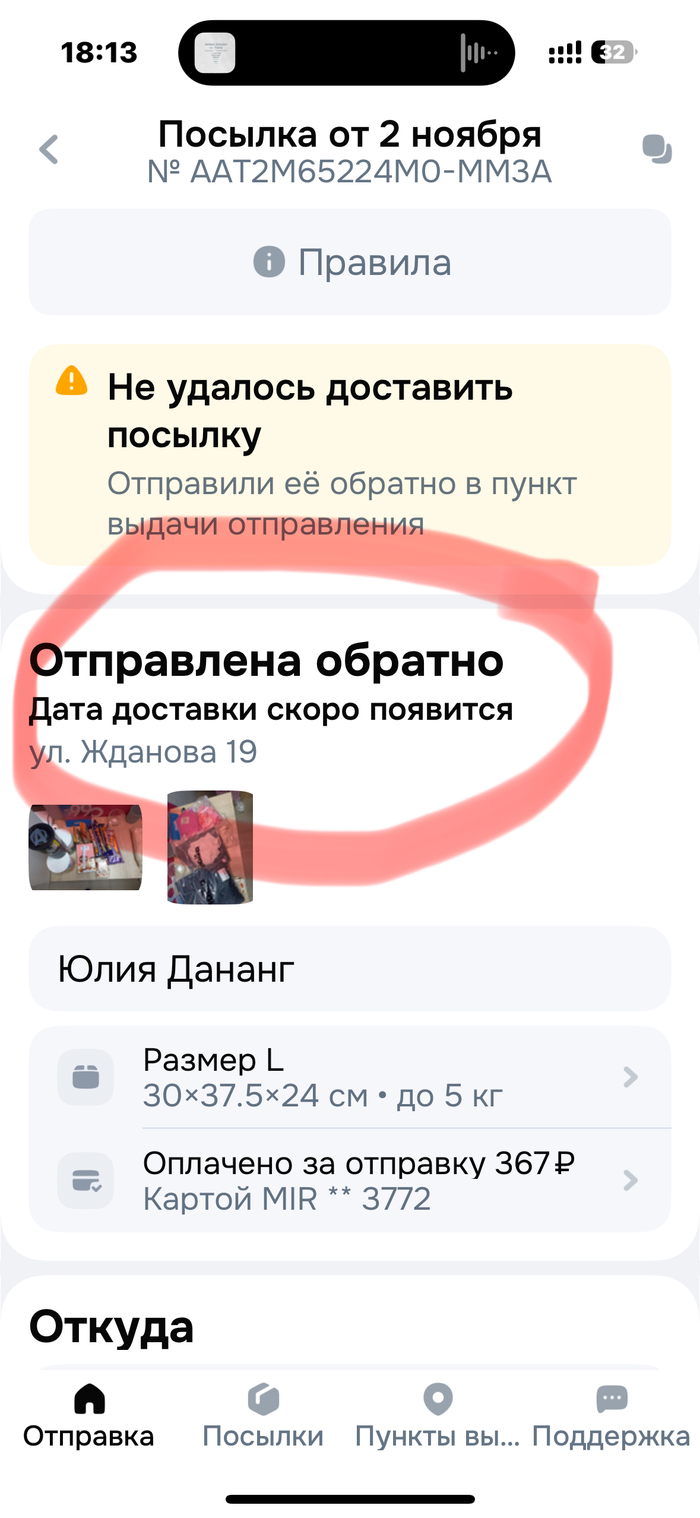This screenshot has width=700, height=1518.
Task: View the second parcel content photo
Action: coord(210,848)
